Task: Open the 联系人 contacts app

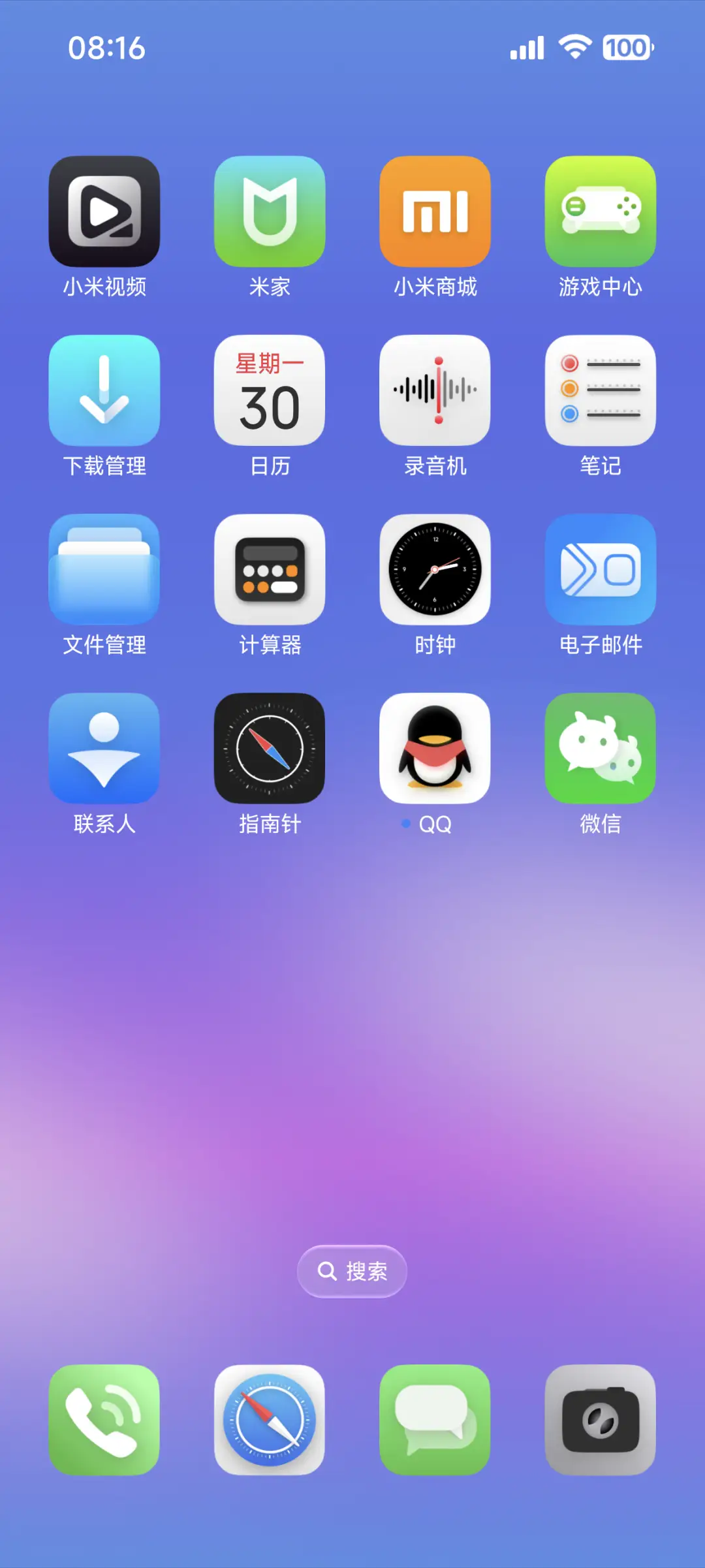Action: [104, 749]
